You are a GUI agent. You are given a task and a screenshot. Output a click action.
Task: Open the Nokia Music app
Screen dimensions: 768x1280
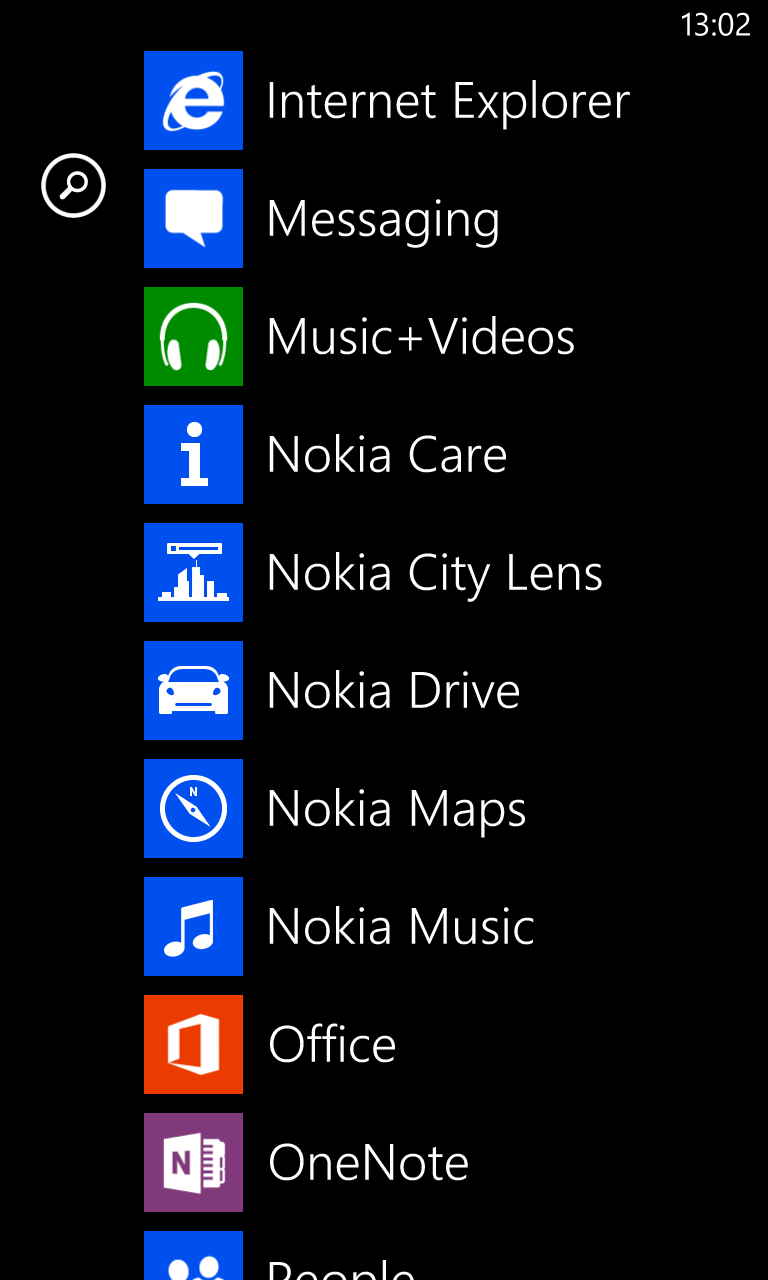400,927
